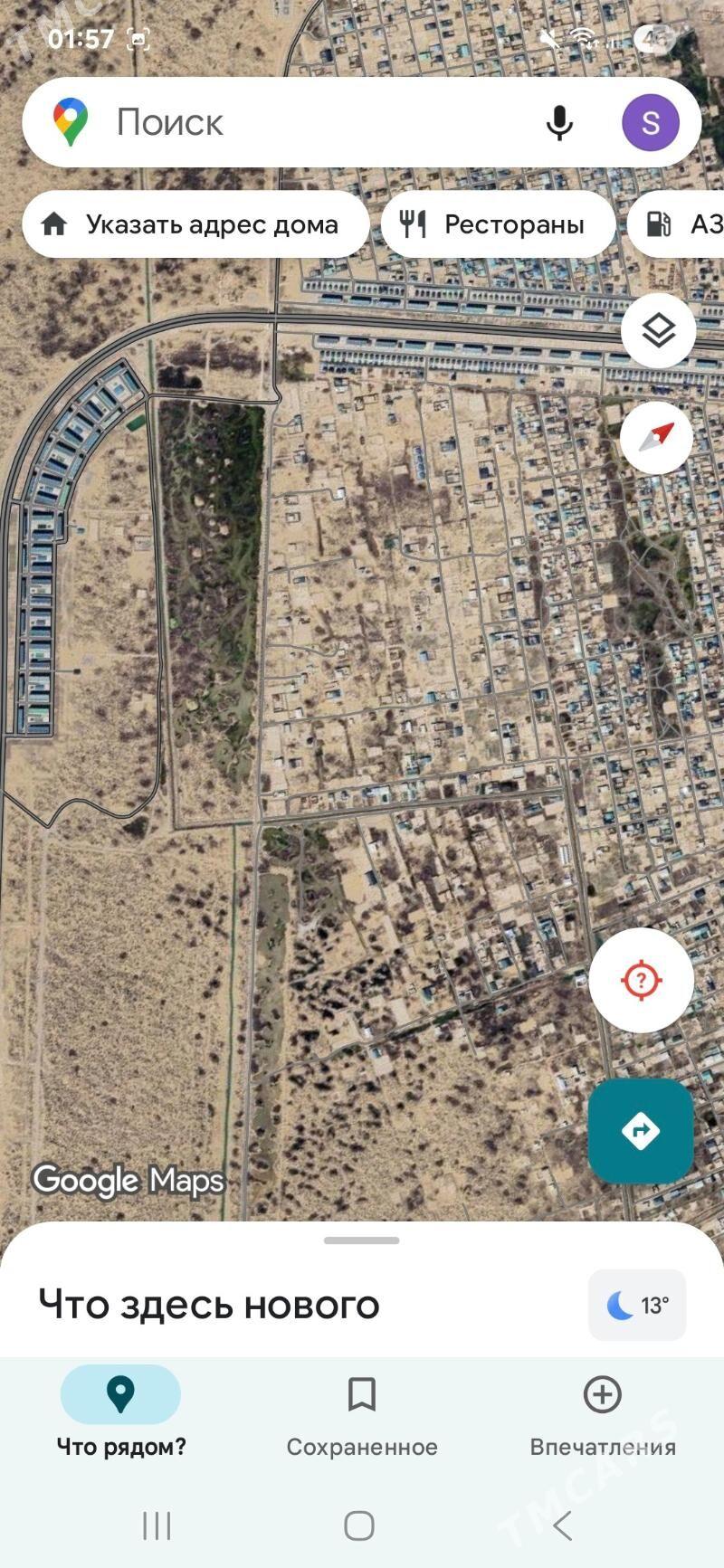
Task: Go back using the system back button
Action: (x=562, y=1525)
